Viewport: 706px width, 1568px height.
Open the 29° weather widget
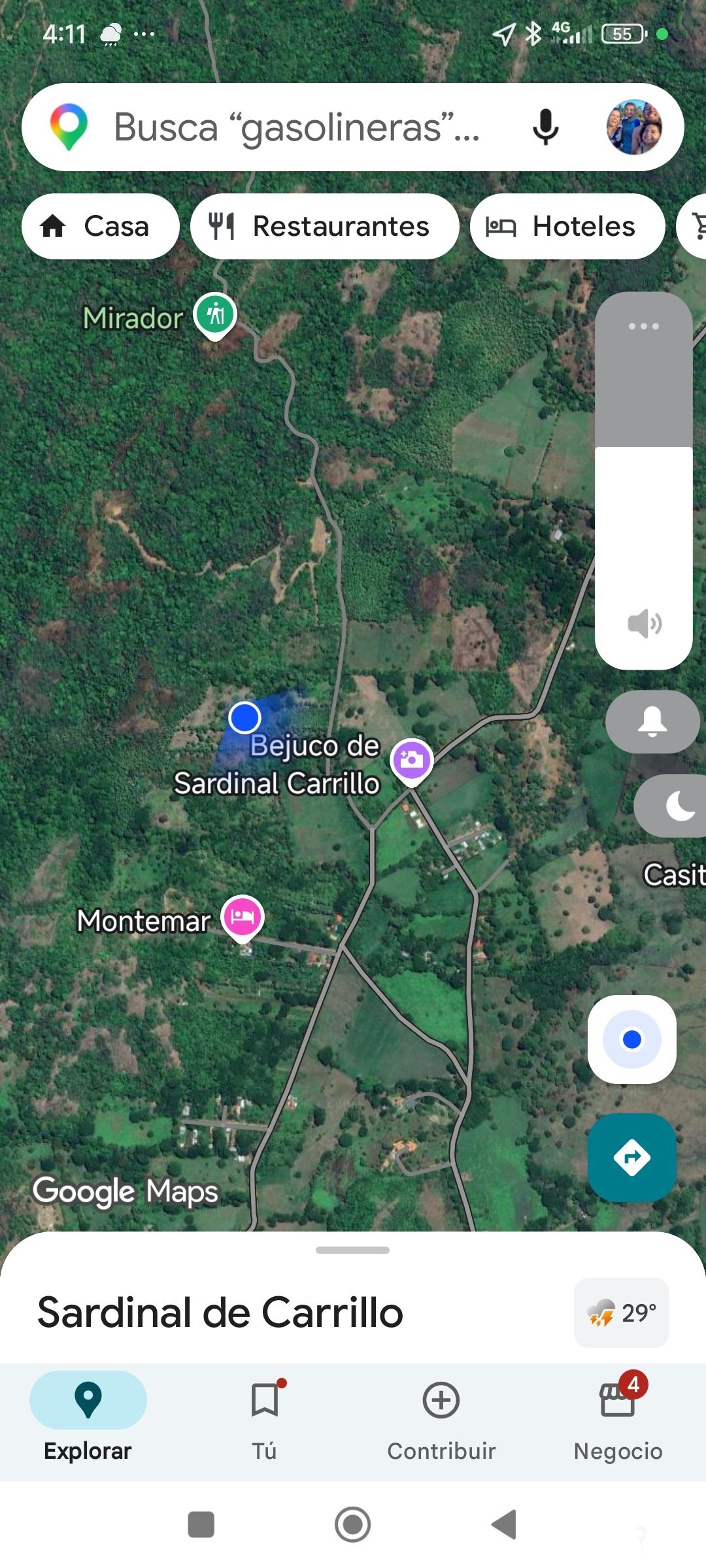[622, 1313]
